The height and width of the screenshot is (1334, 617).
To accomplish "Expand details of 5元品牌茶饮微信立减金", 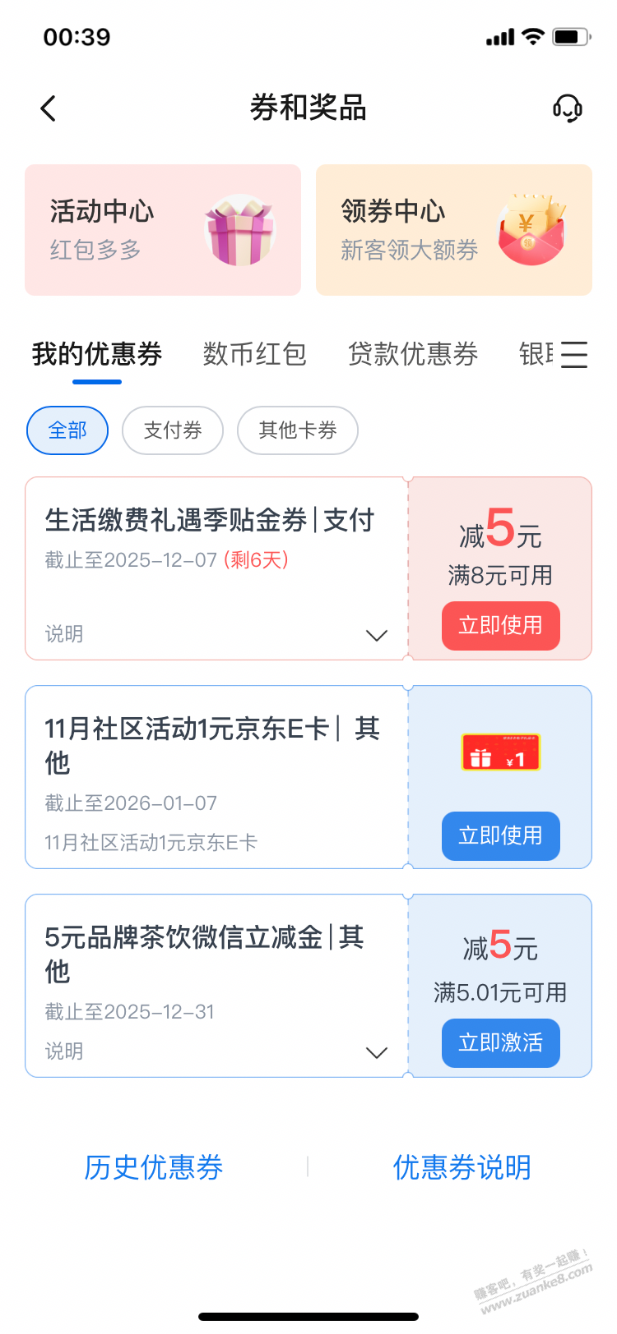I will (x=376, y=1052).
